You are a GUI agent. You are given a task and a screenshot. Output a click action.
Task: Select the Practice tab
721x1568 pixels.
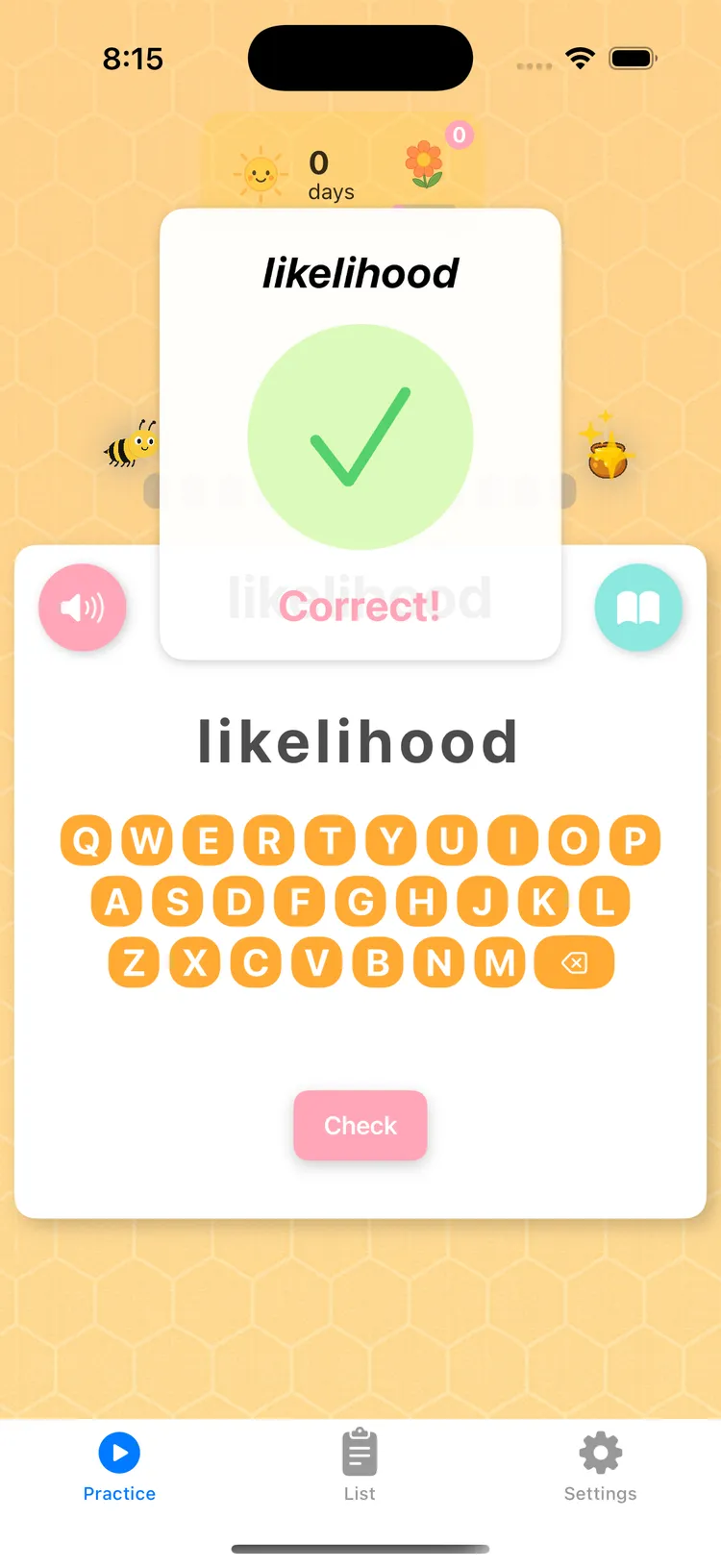(x=119, y=1465)
